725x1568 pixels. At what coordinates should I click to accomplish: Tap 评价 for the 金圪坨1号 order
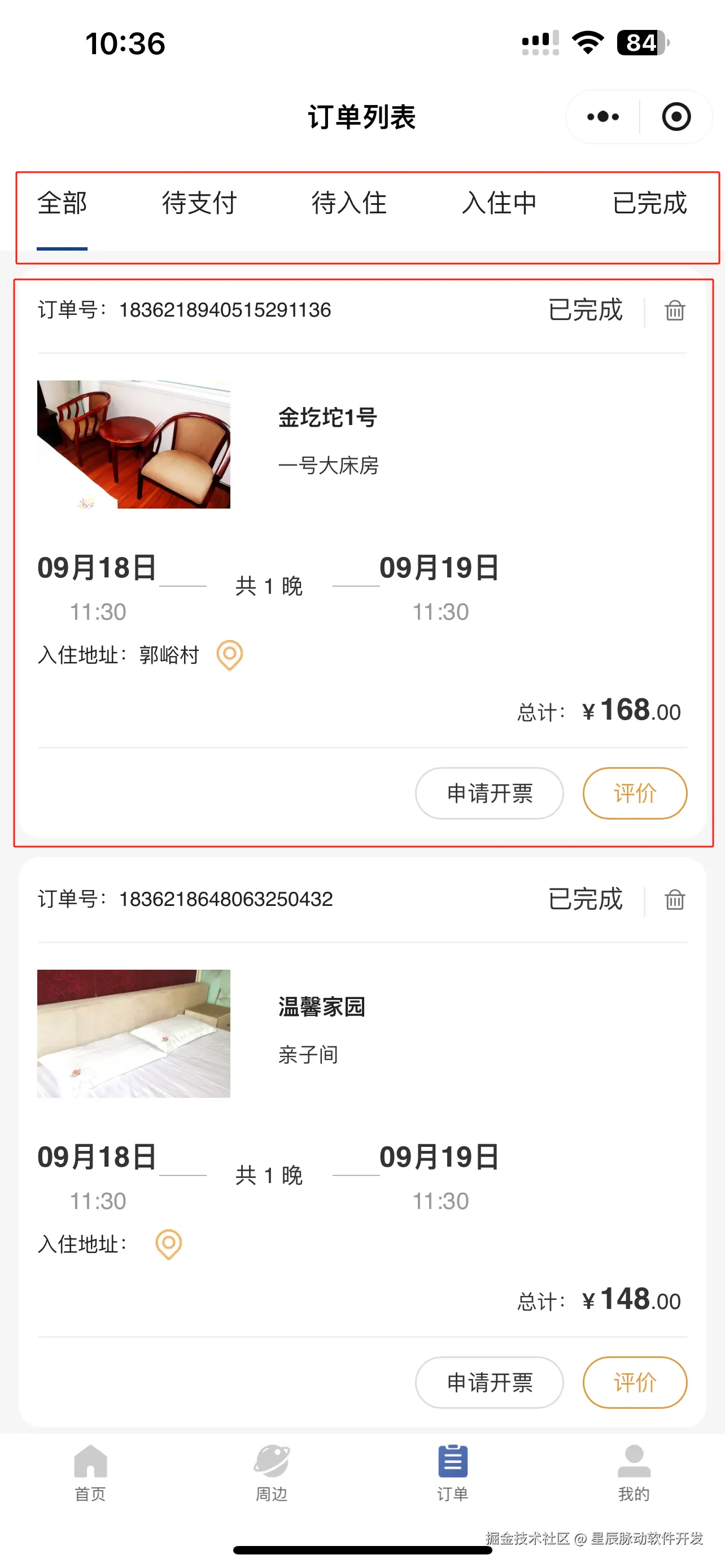pos(634,793)
